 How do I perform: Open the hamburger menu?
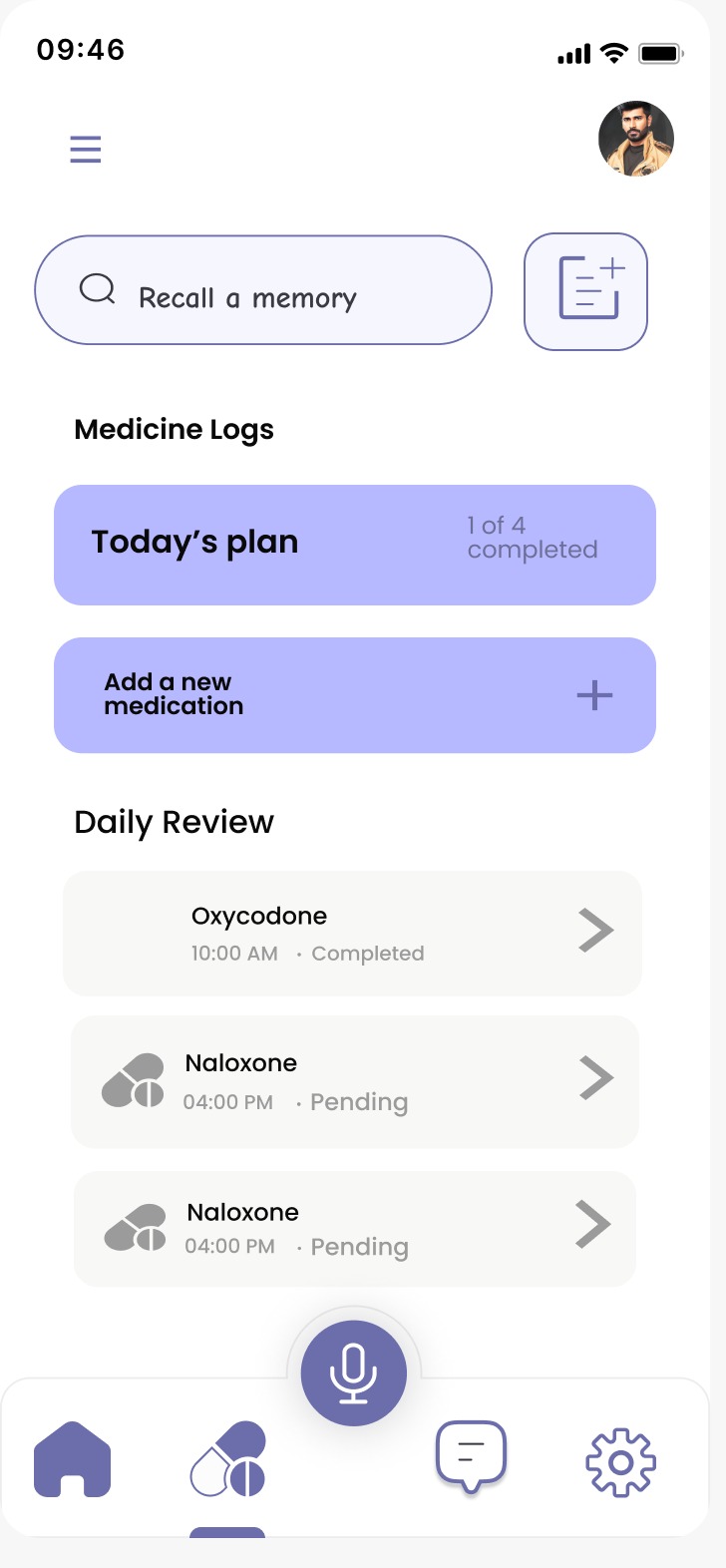86,149
